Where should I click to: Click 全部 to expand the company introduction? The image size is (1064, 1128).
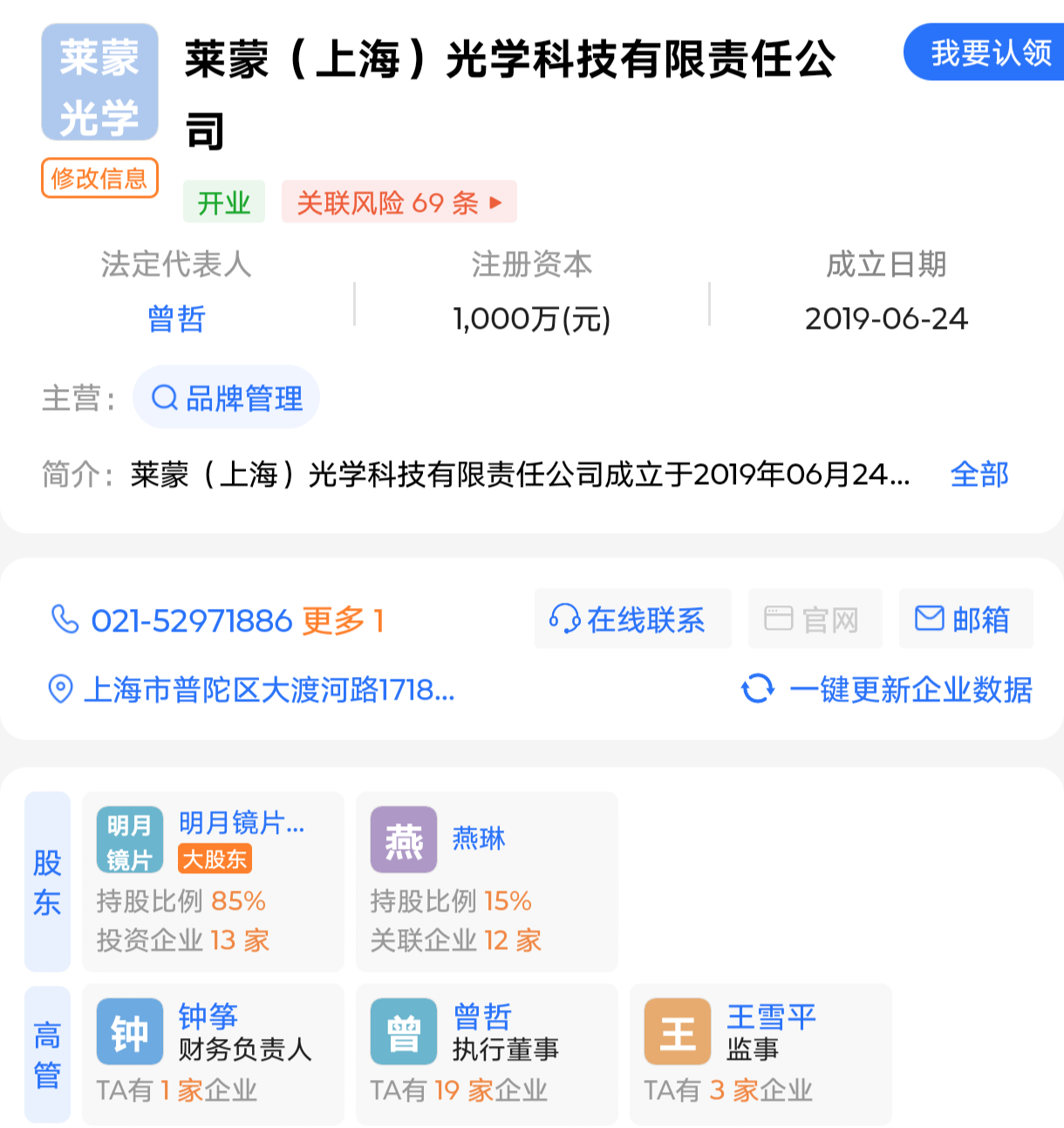tap(979, 475)
